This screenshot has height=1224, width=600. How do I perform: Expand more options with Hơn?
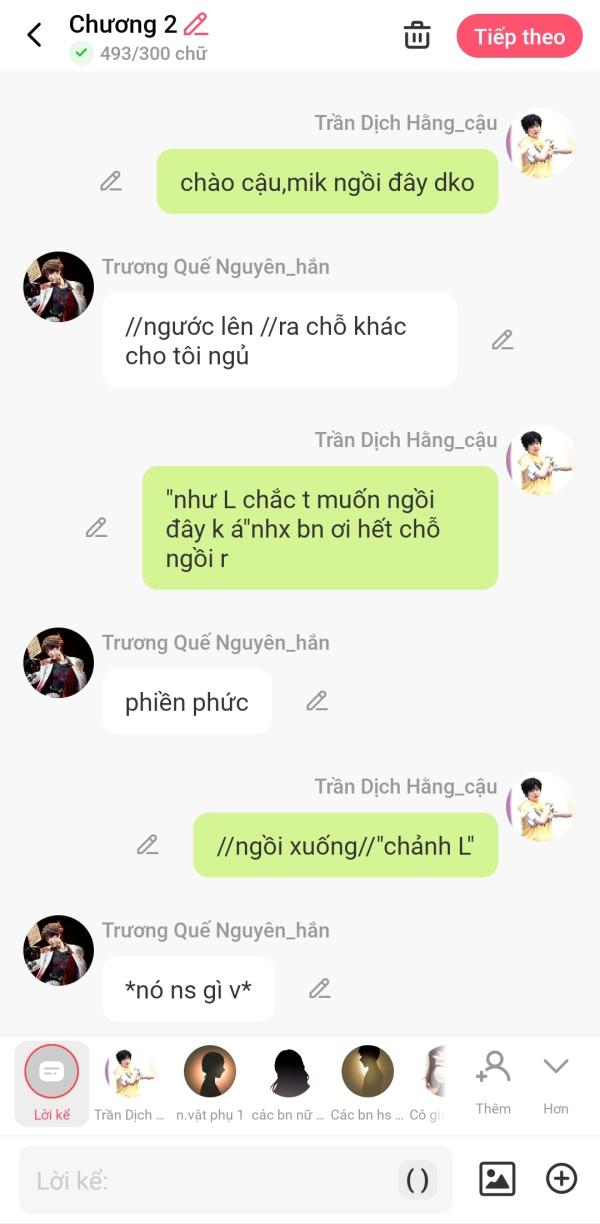[556, 1080]
